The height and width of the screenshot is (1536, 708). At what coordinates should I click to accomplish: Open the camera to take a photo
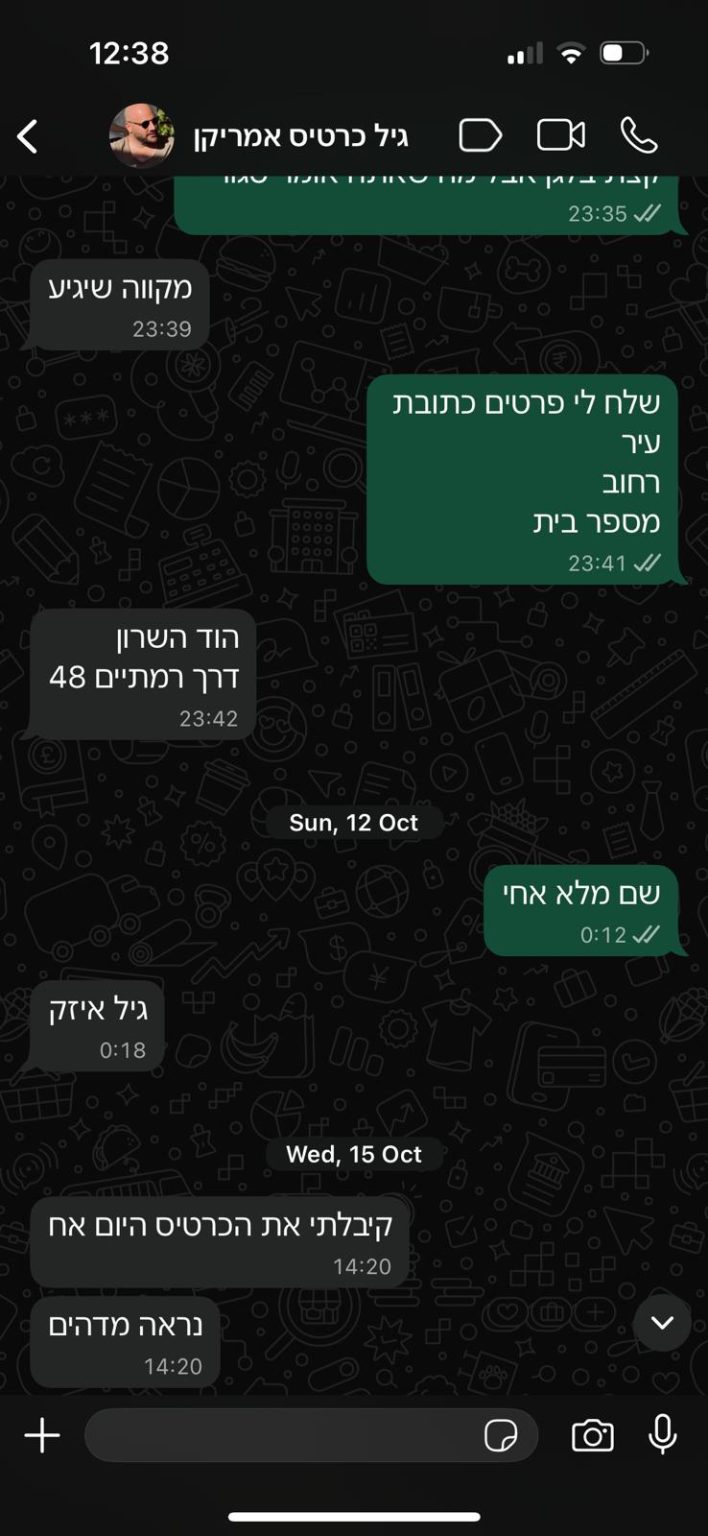(592, 1436)
